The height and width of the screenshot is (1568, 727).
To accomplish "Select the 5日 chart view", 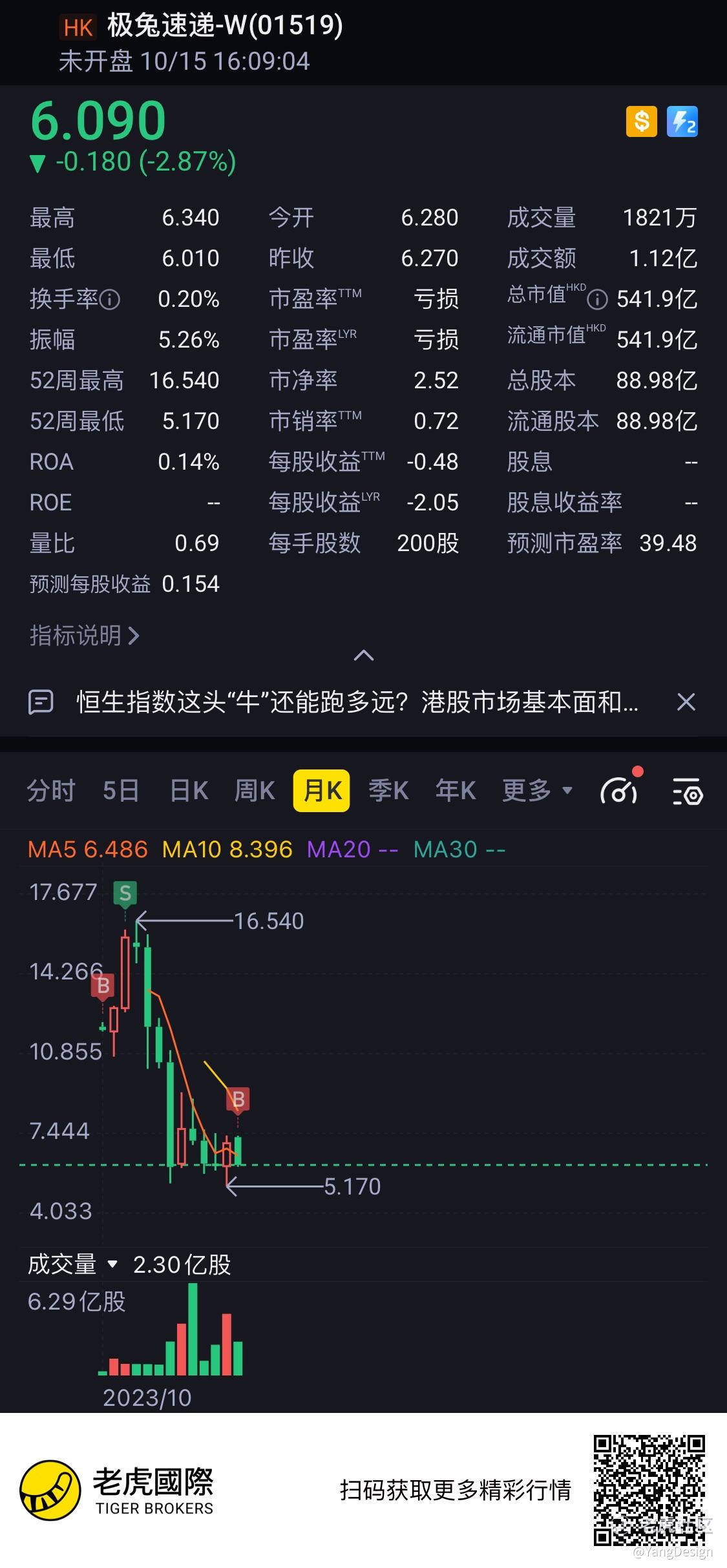I will (121, 790).
